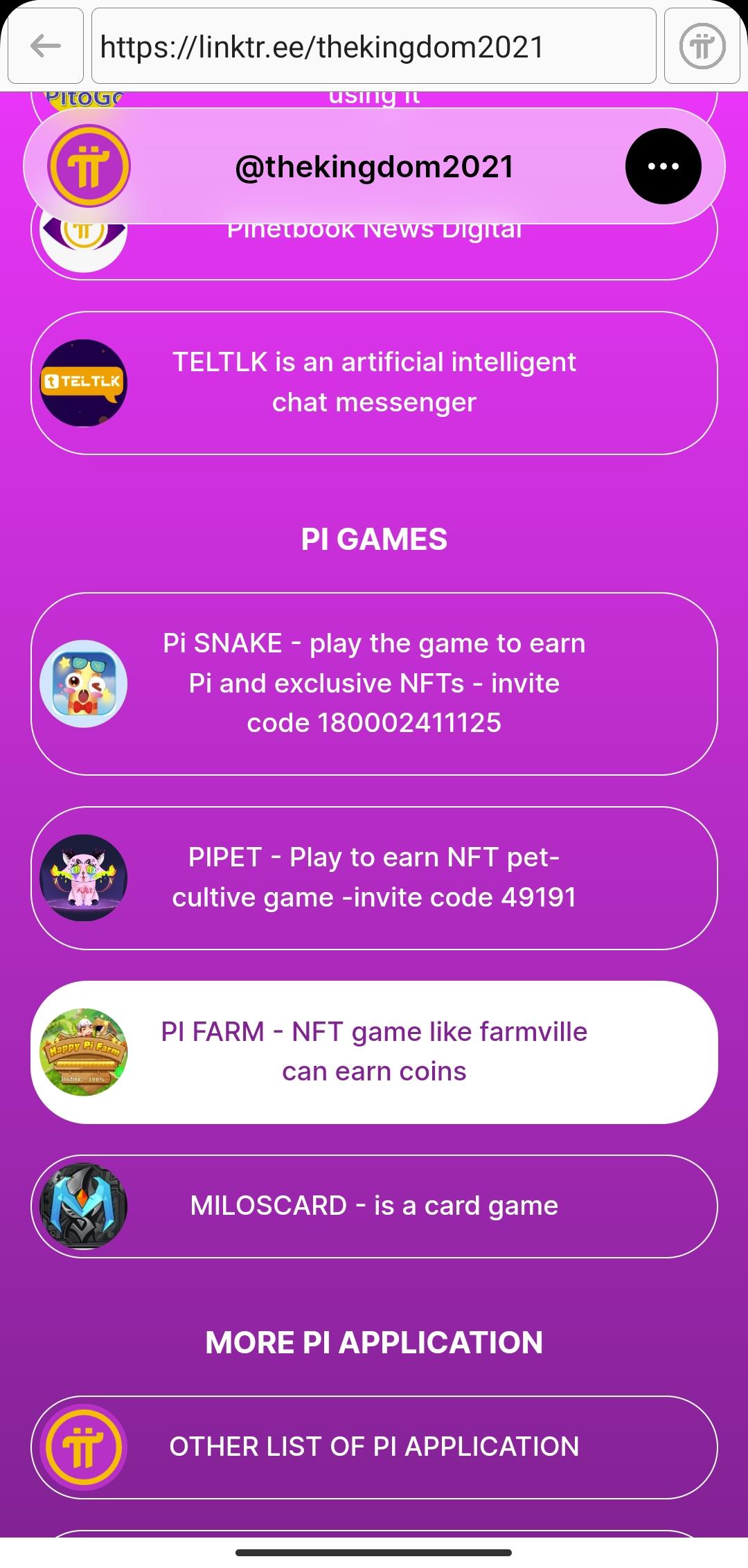Open the PIPET NFT pet game link
The width and height of the screenshot is (748, 1568).
click(x=374, y=877)
